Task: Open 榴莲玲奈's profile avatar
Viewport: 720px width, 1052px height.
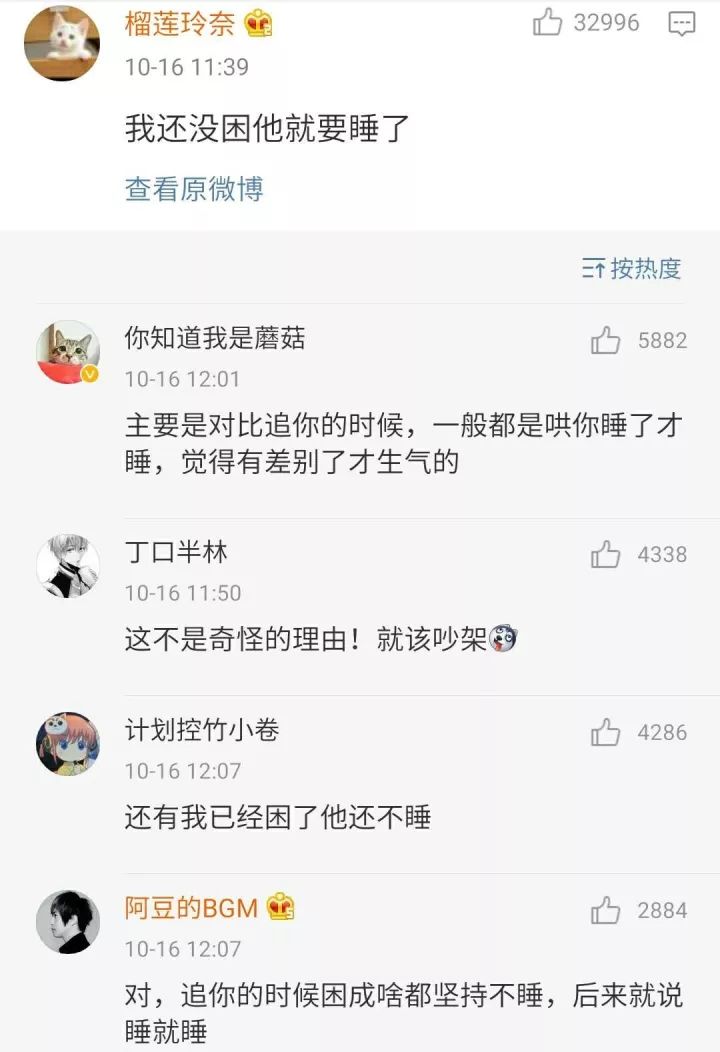Action: point(62,42)
